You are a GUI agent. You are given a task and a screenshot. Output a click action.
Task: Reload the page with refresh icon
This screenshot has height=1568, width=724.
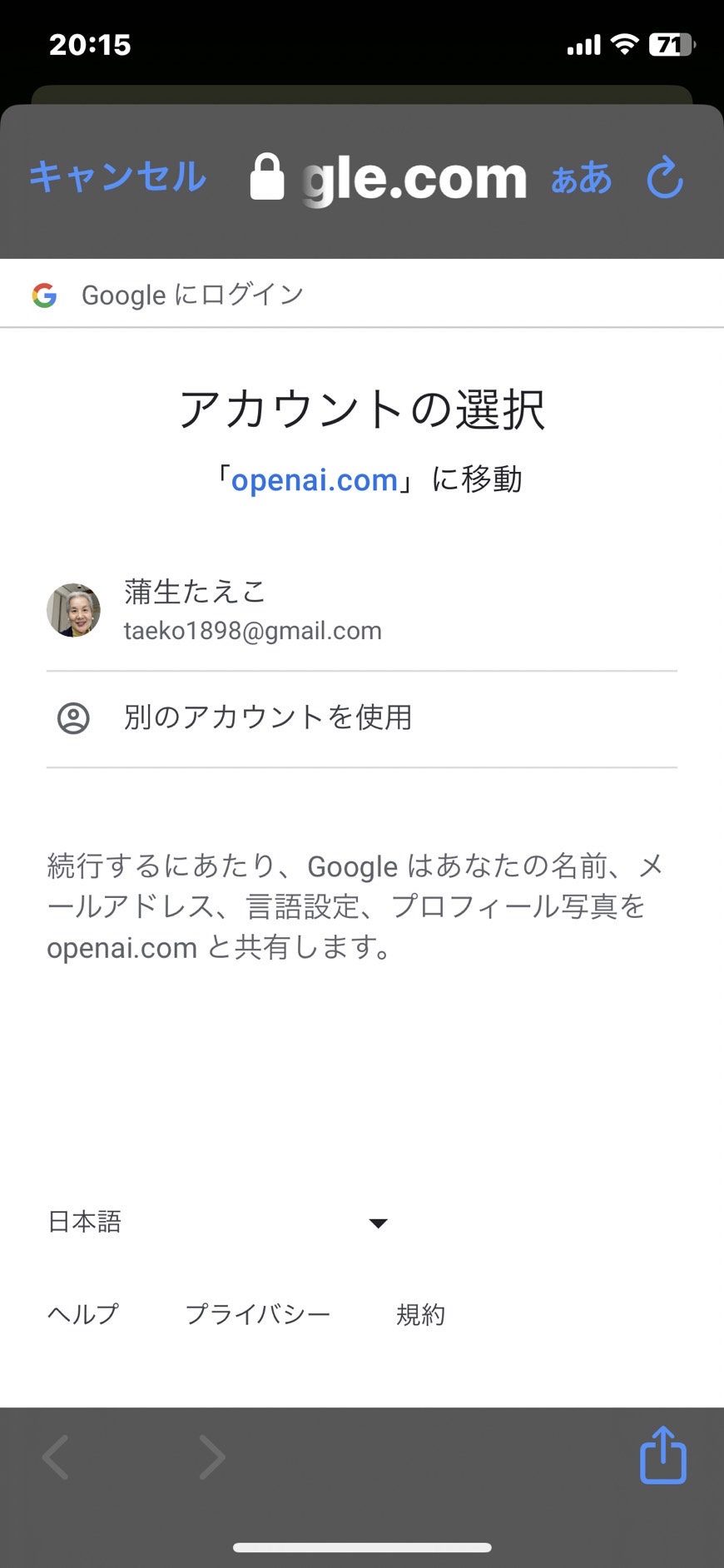(665, 177)
